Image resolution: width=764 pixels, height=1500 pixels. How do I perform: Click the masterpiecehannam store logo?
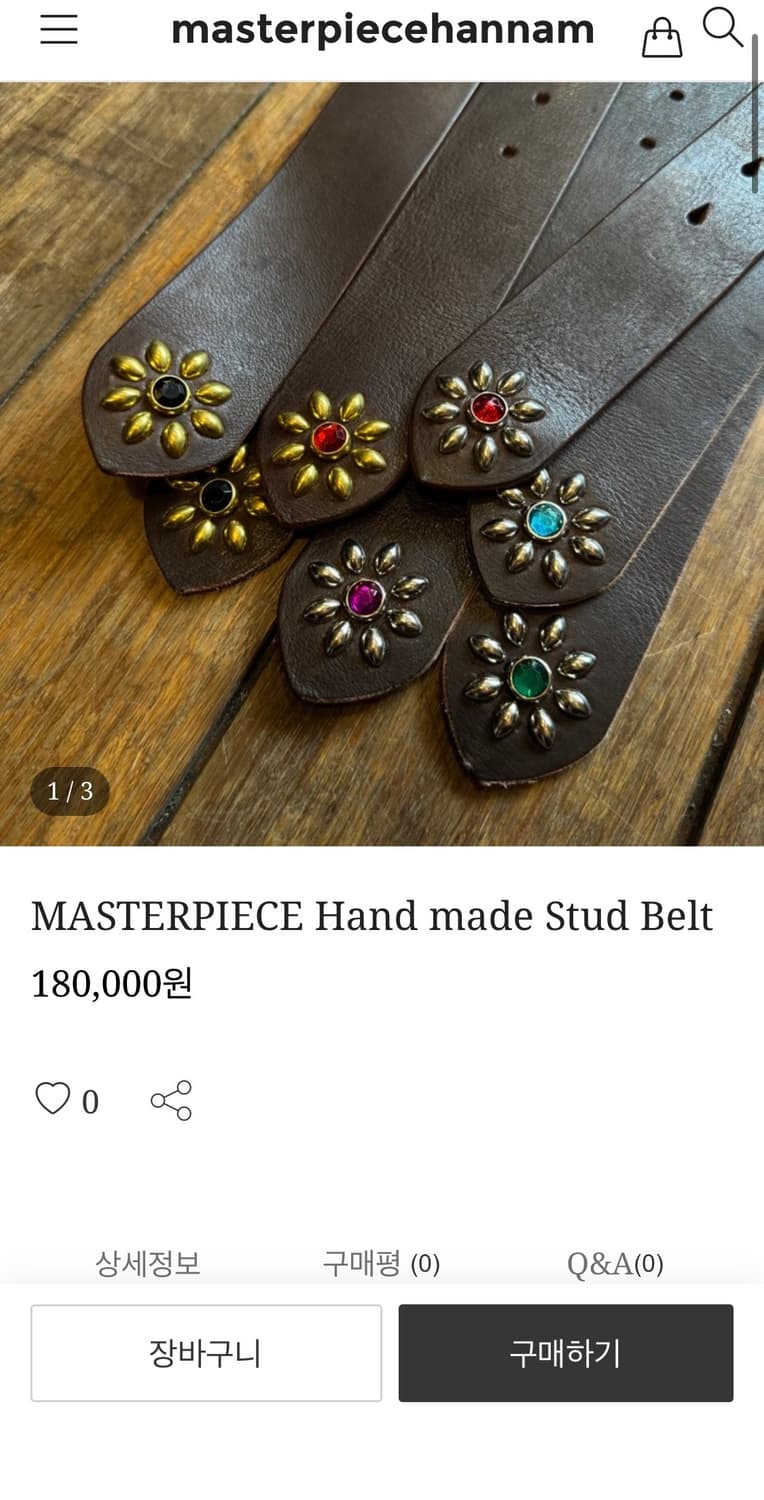(382, 28)
